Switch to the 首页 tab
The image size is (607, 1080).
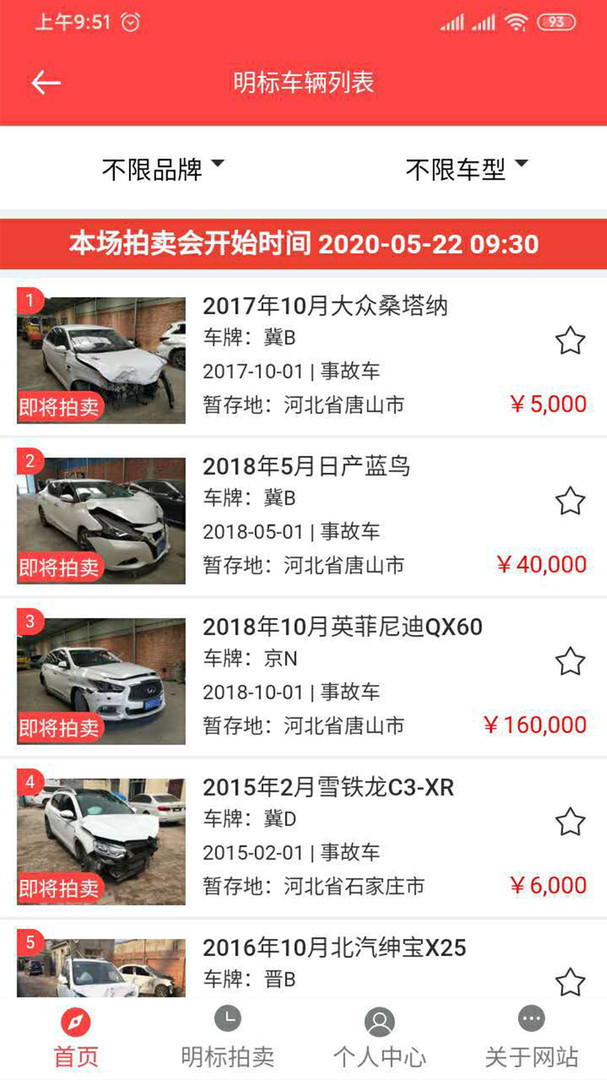coord(76,1039)
